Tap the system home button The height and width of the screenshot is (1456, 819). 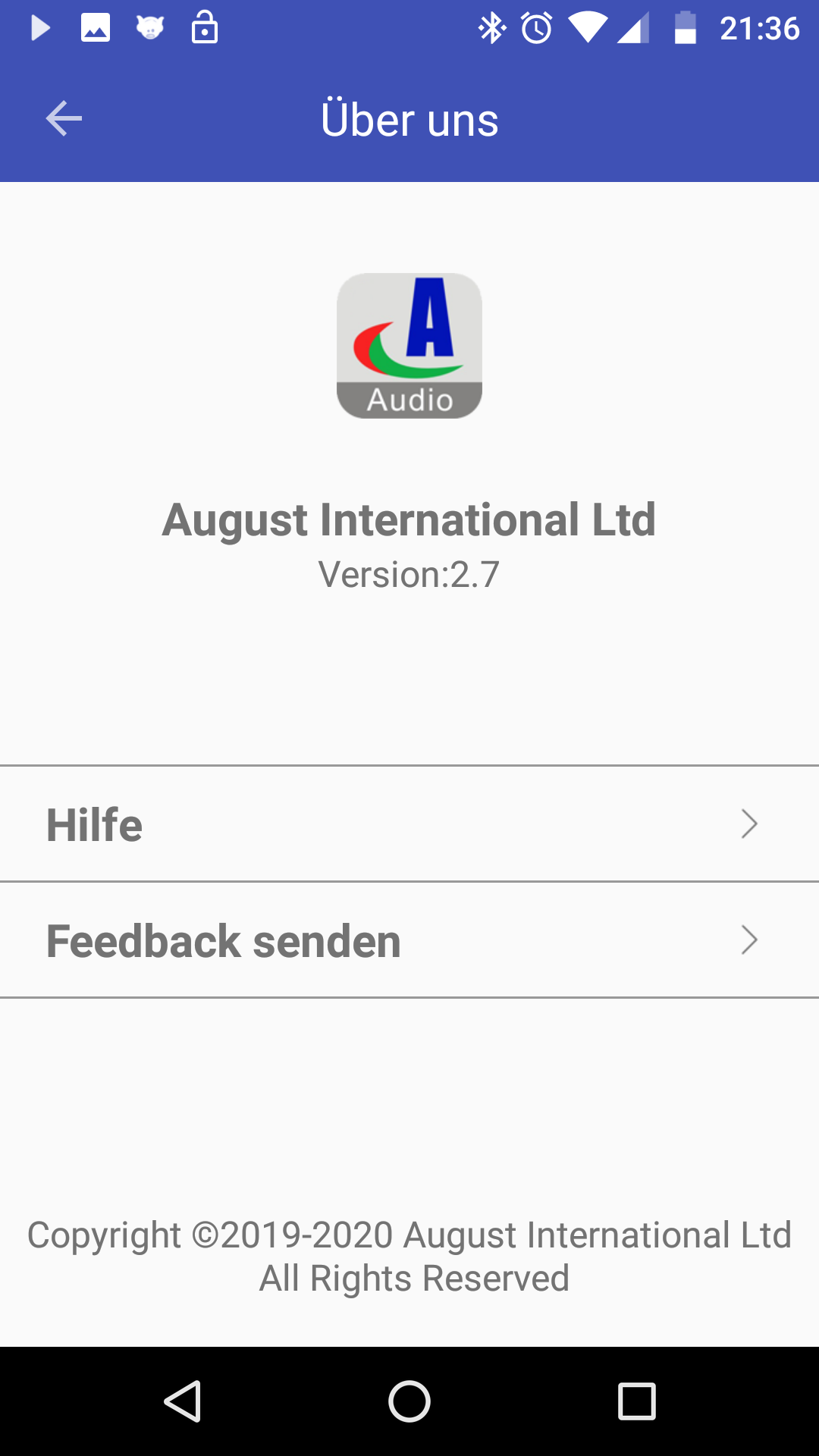coord(409,1401)
